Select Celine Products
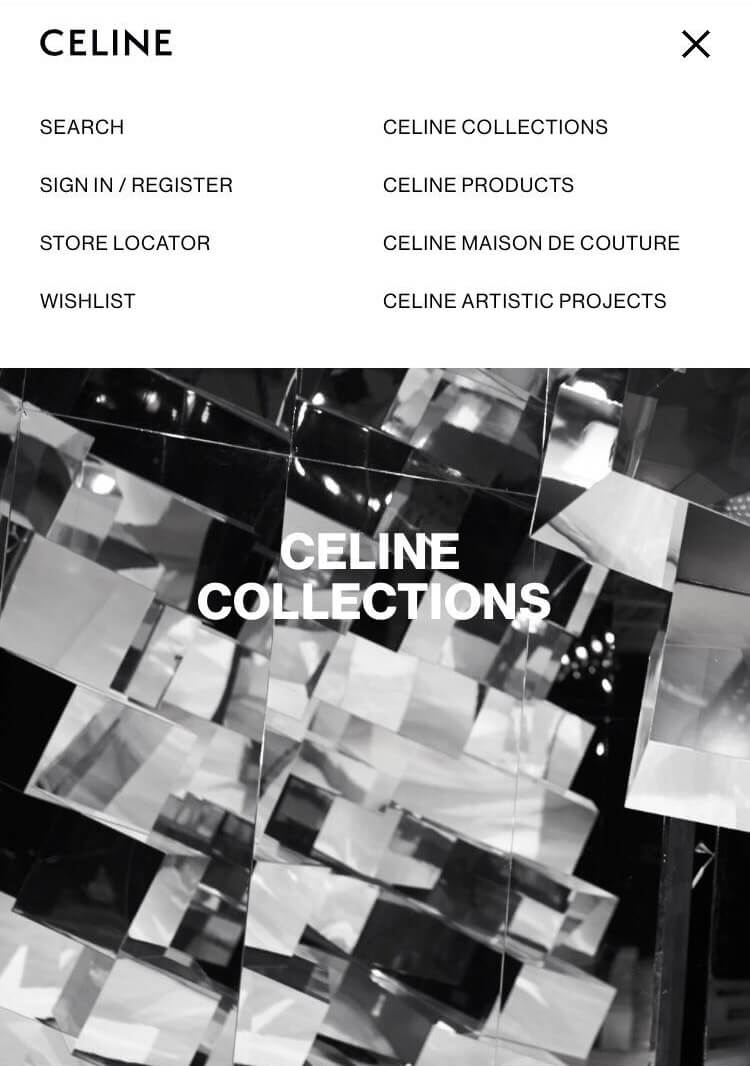 click(478, 185)
